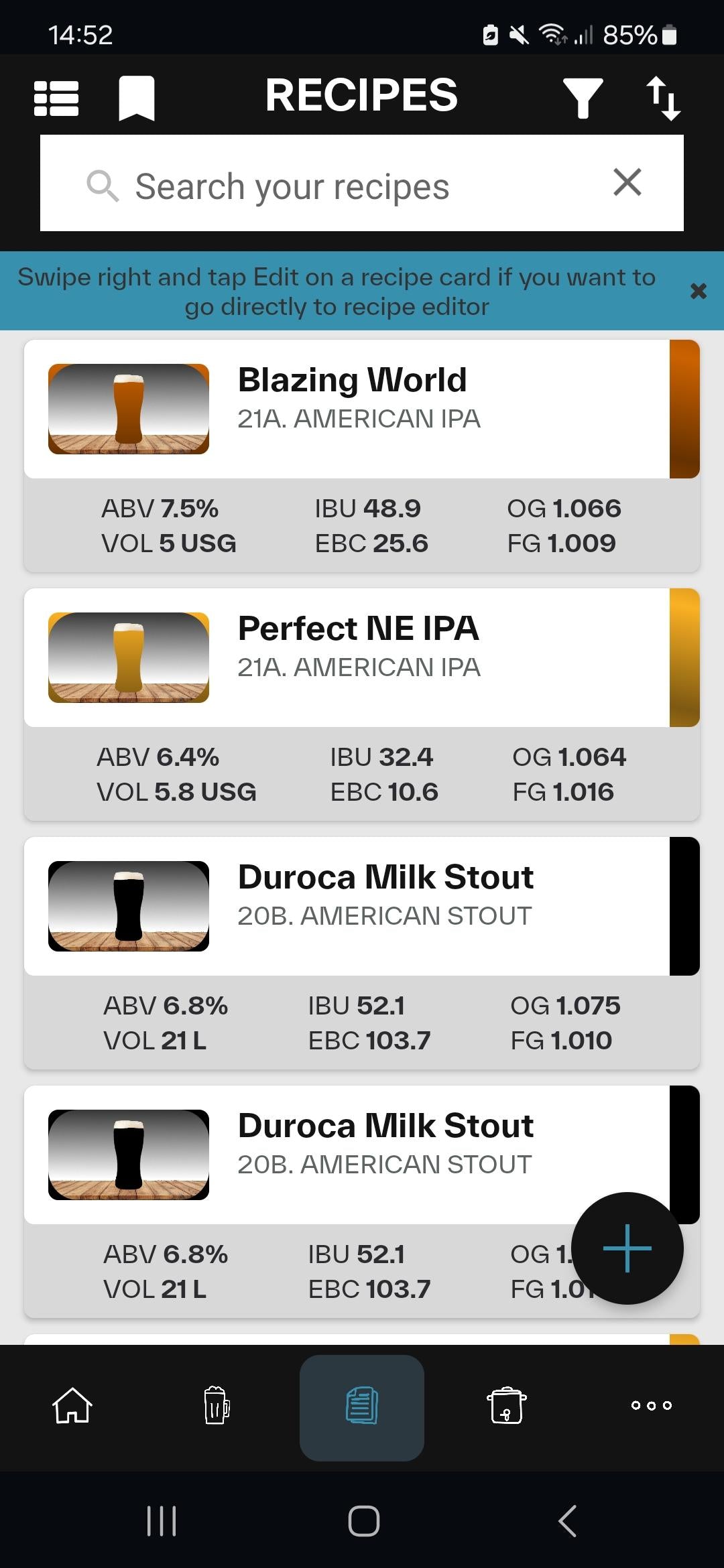Open the More options tab
Image resolution: width=724 pixels, height=1568 pixels.
652,1405
